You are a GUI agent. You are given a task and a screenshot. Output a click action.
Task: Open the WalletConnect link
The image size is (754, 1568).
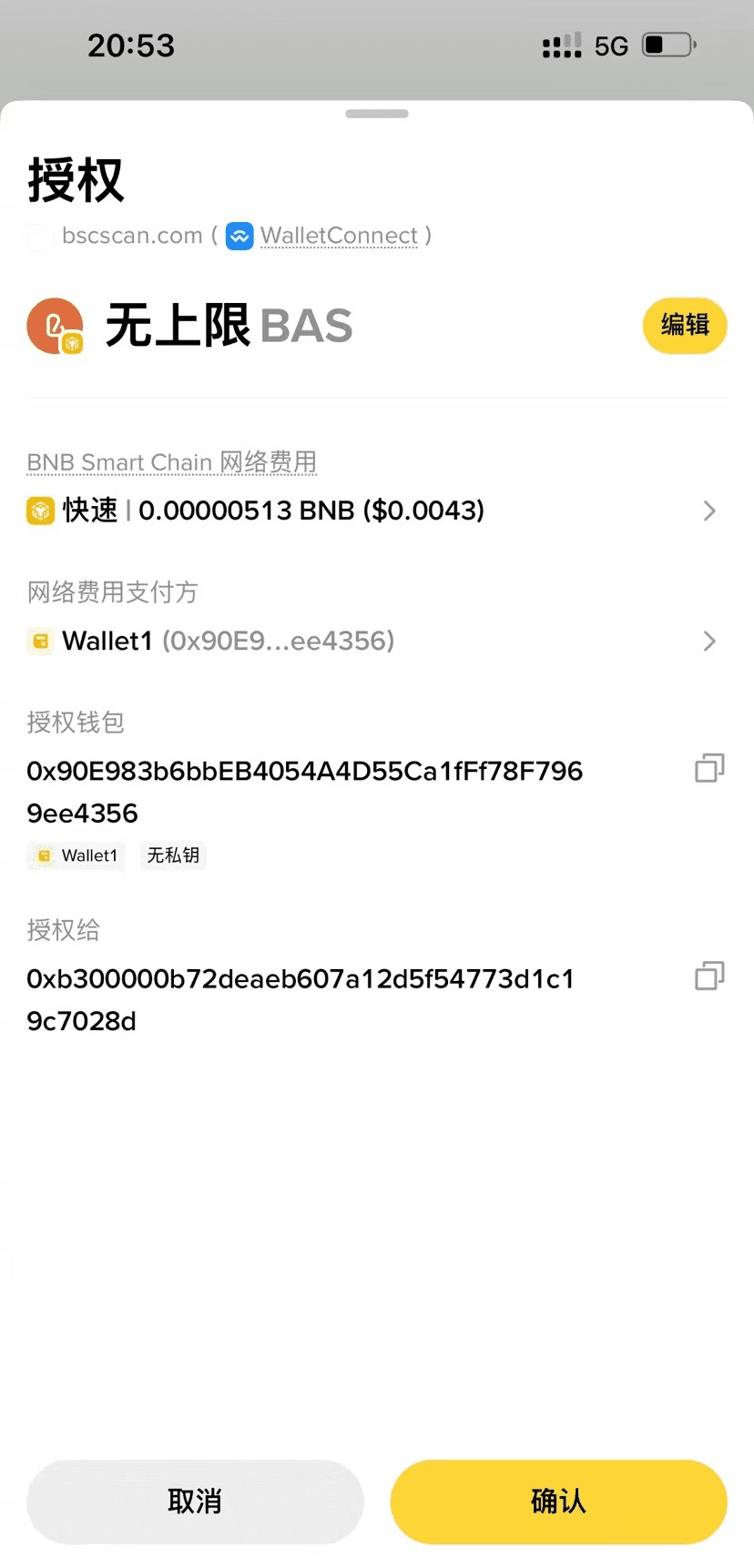click(x=339, y=236)
